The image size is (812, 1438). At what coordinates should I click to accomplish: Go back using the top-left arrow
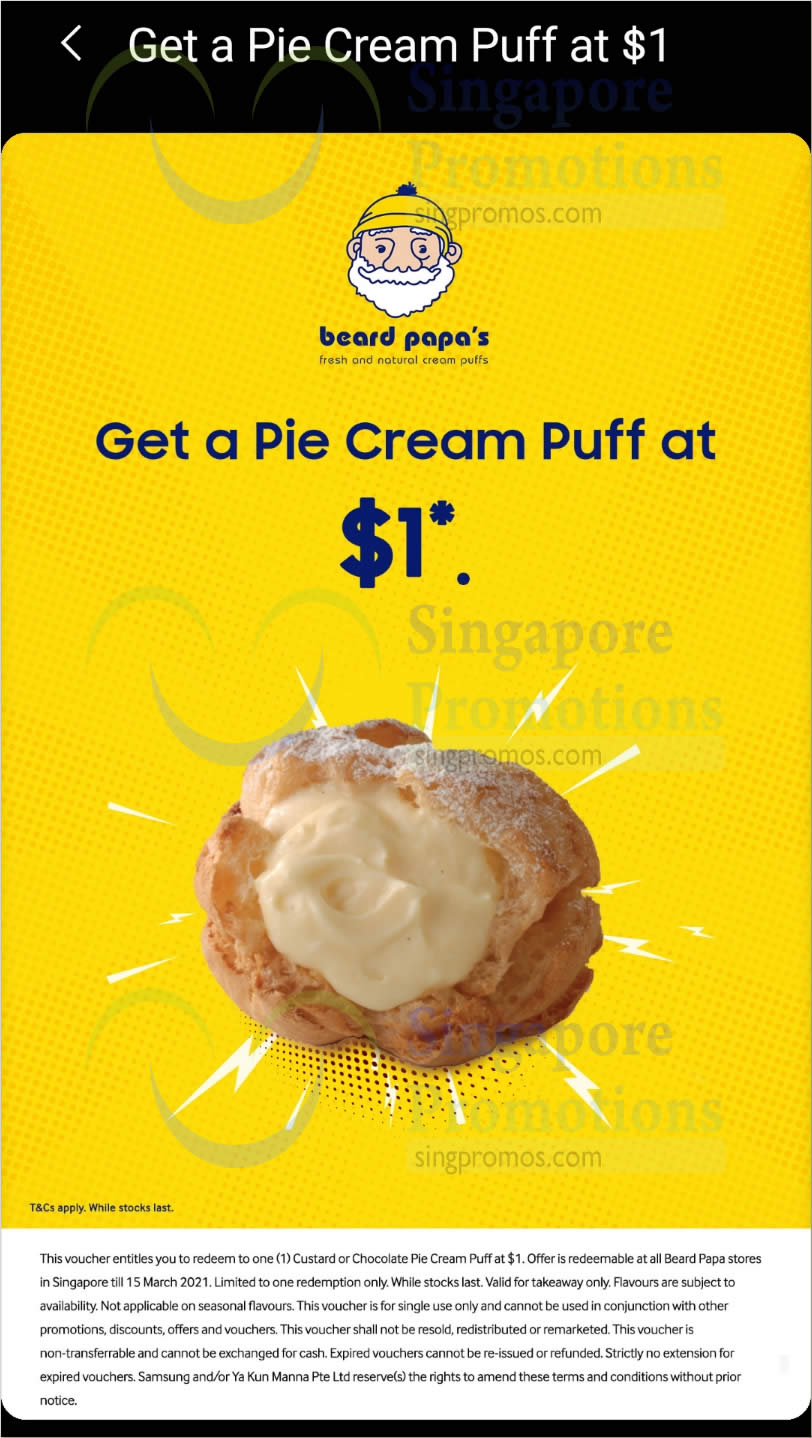[71, 44]
